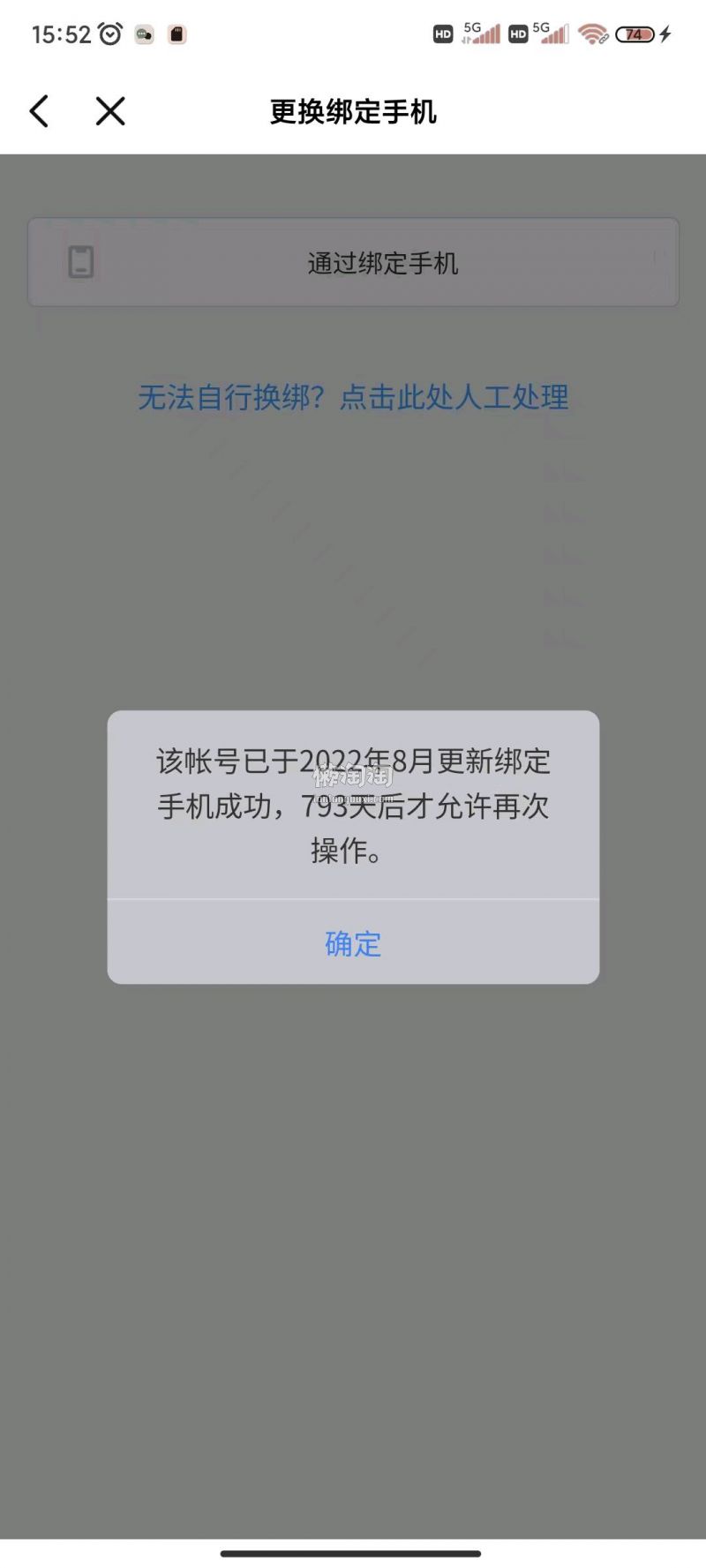The width and height of the screenshot is (706, 1568).
Task: Close the 更换绑定手机 page
Action: [x=110, y=111]
